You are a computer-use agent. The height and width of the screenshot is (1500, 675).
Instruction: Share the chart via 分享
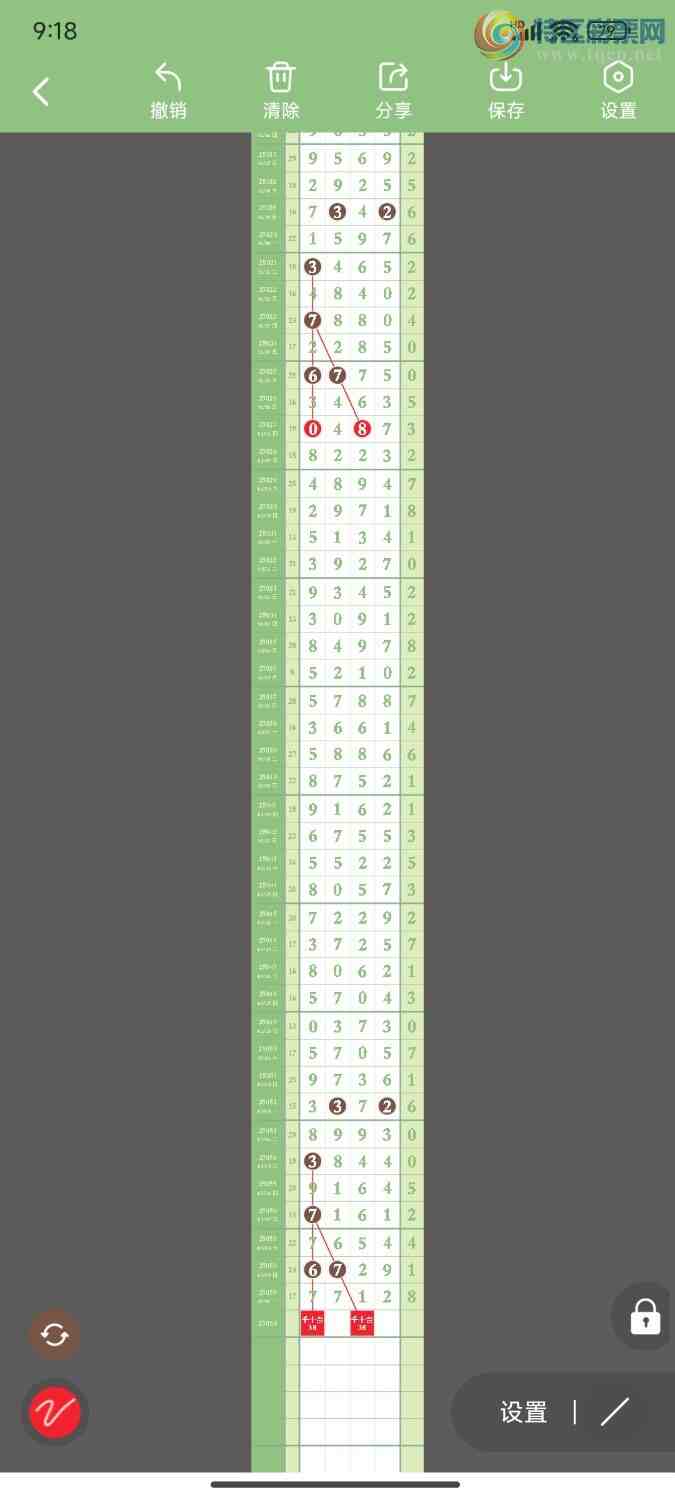tap(394, 91)
